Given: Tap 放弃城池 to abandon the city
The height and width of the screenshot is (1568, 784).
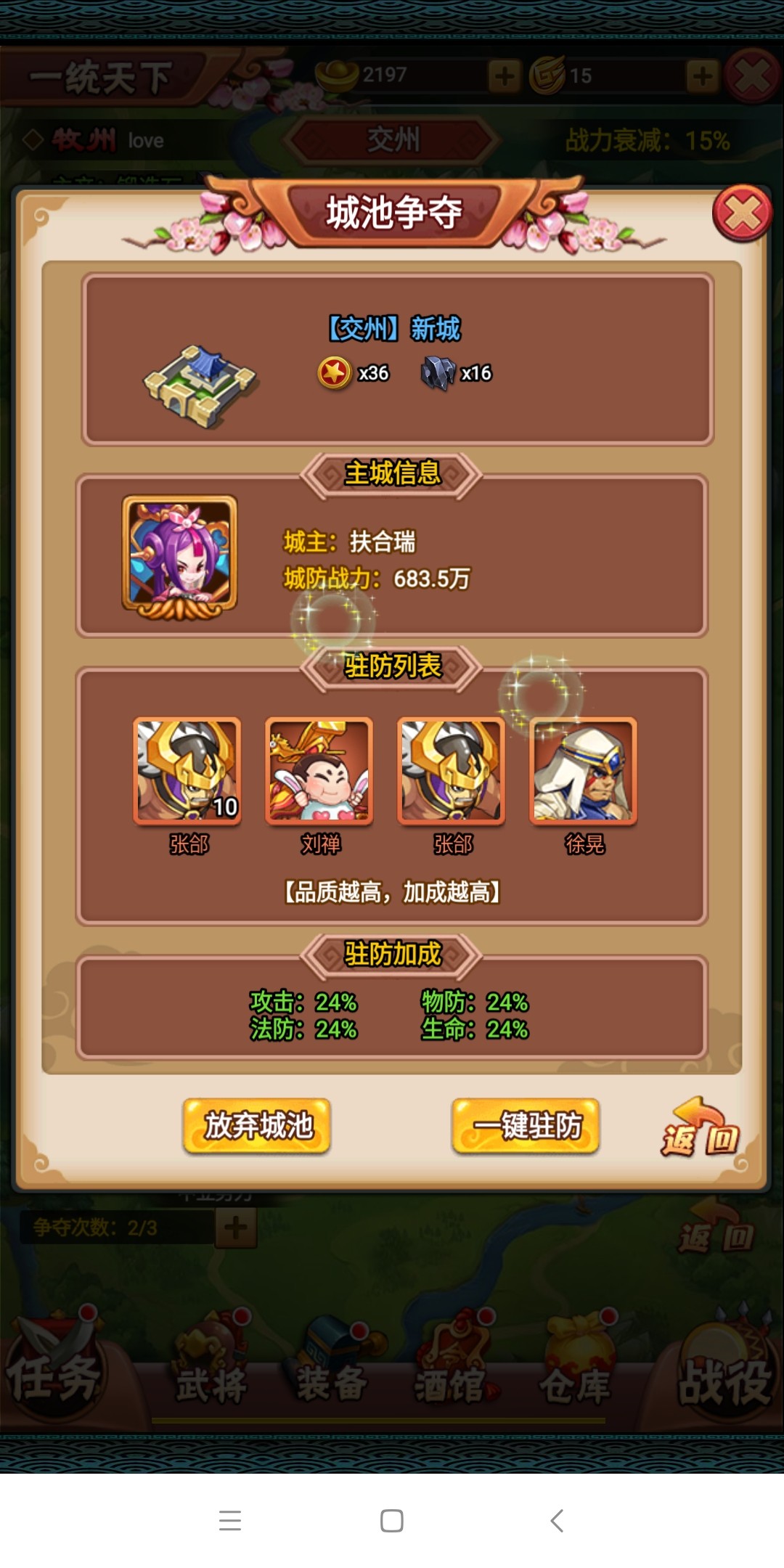Looking at the screenshot, I should click(x=257, y=1126).
